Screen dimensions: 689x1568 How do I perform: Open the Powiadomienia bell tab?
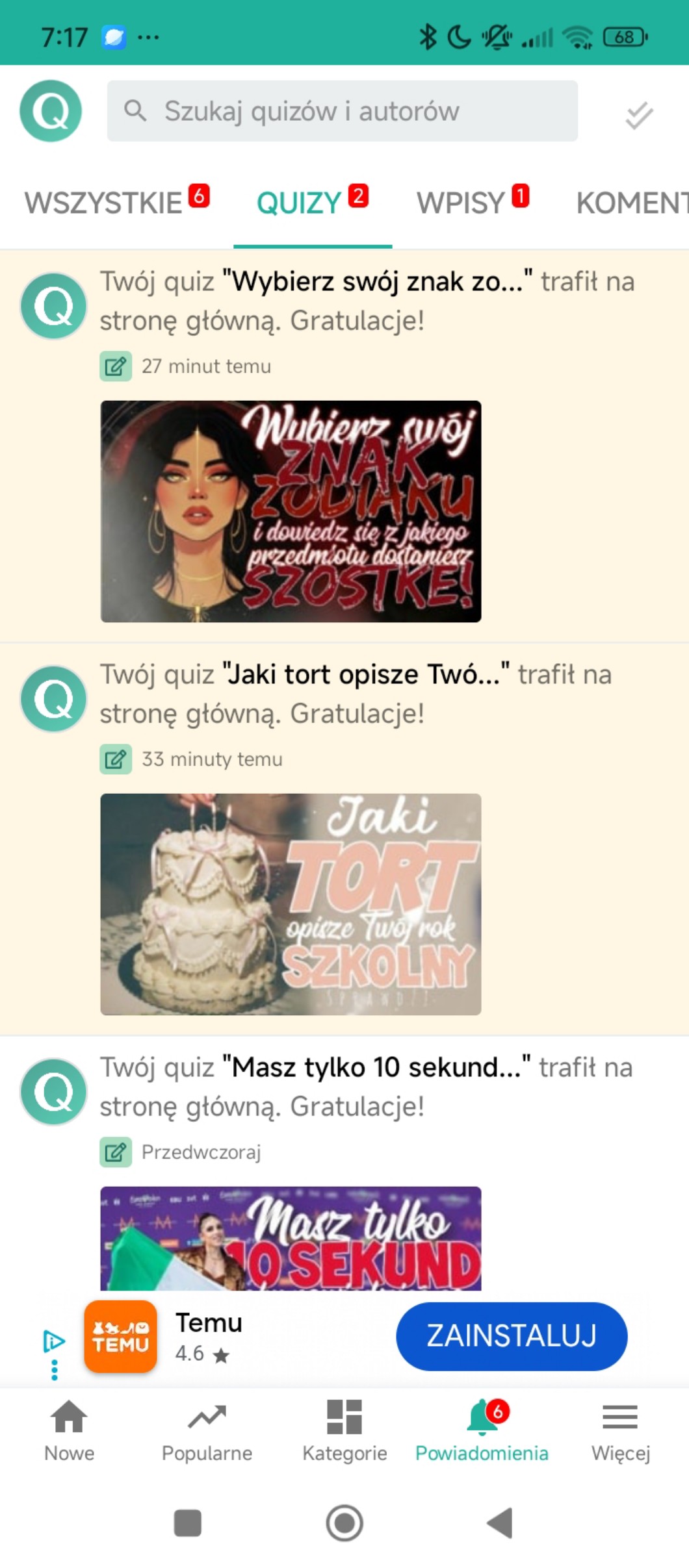pos(482,1430)
